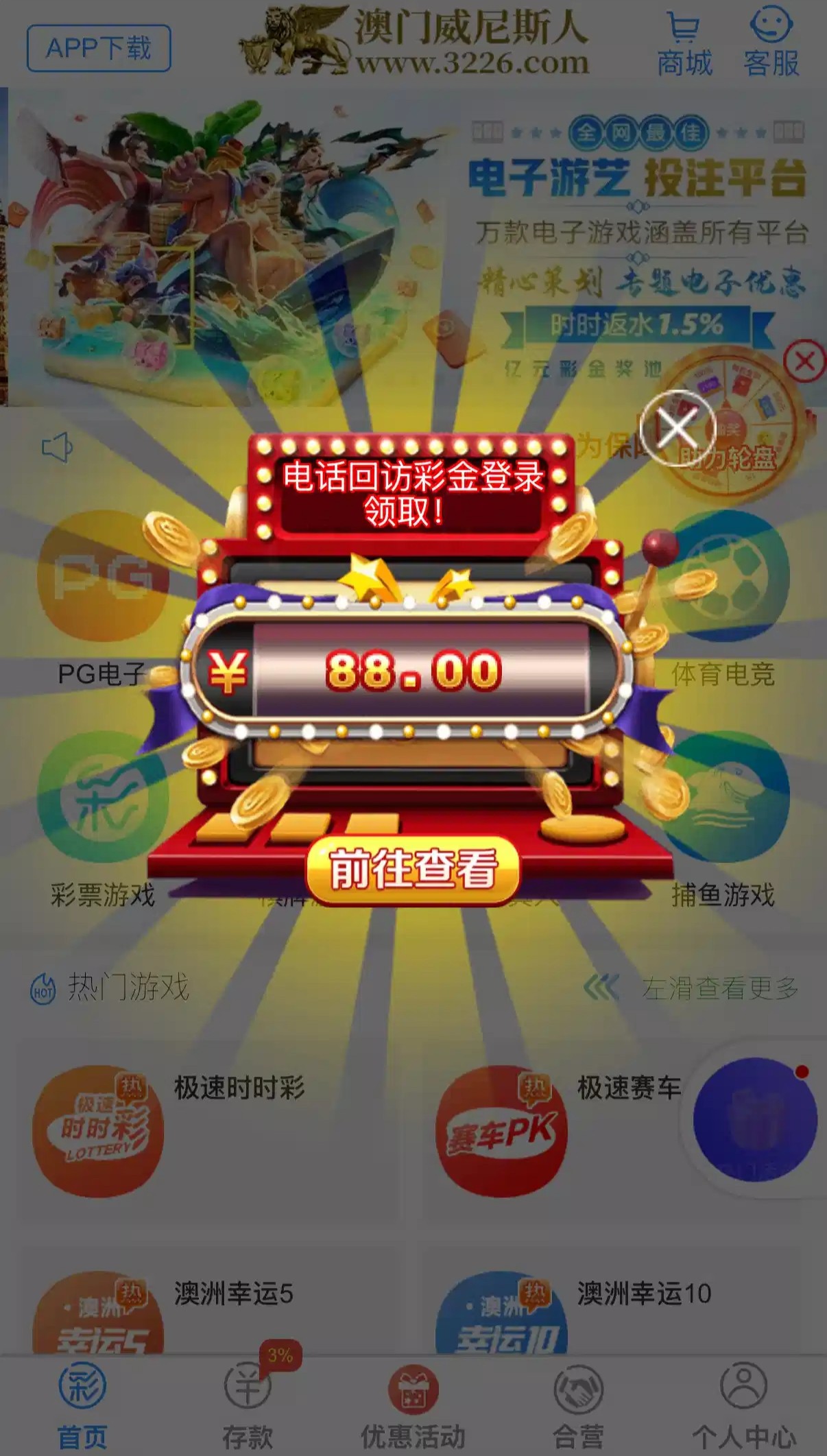
Task: Launch the 极速赛车 game
Action: click(501, 1132)
